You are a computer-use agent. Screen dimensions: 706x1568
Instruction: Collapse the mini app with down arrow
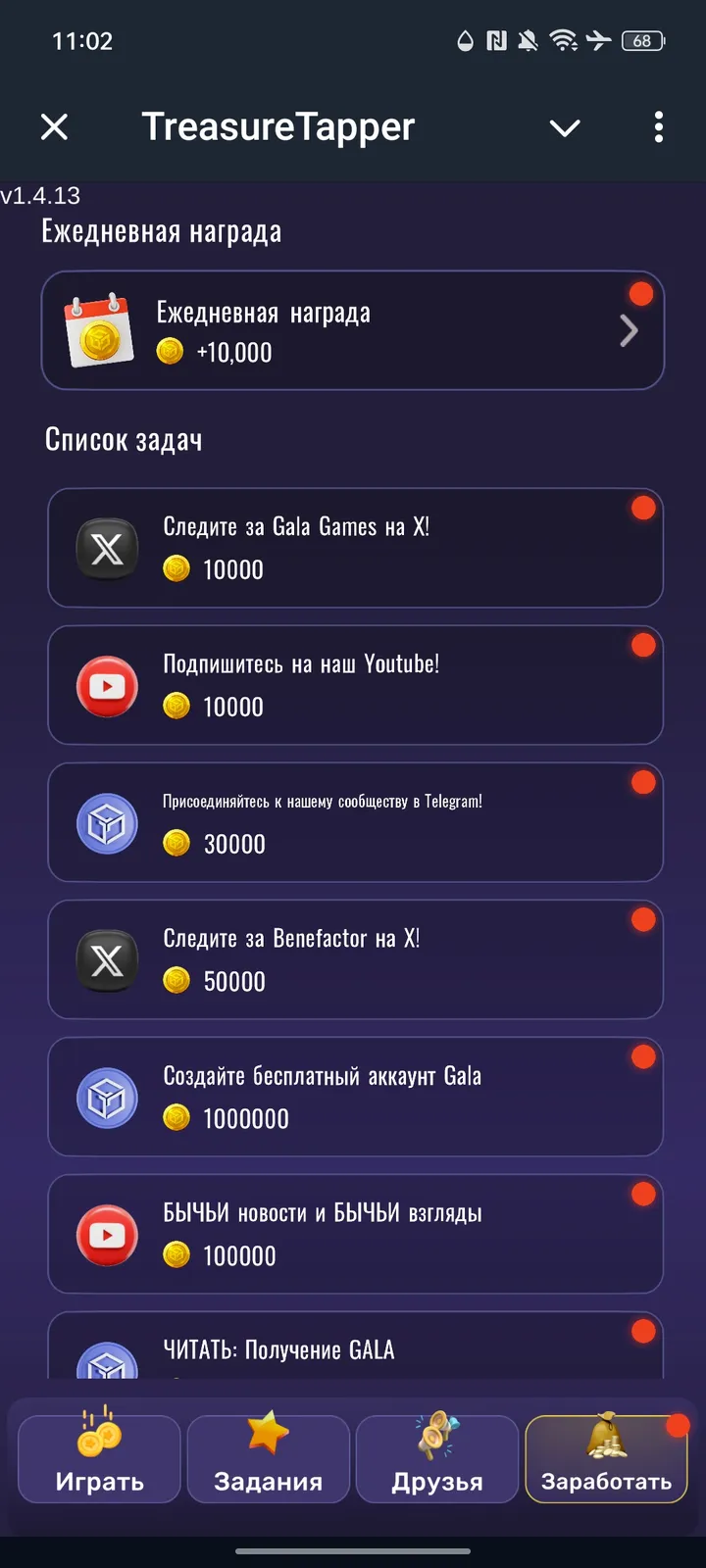(565, 127)
